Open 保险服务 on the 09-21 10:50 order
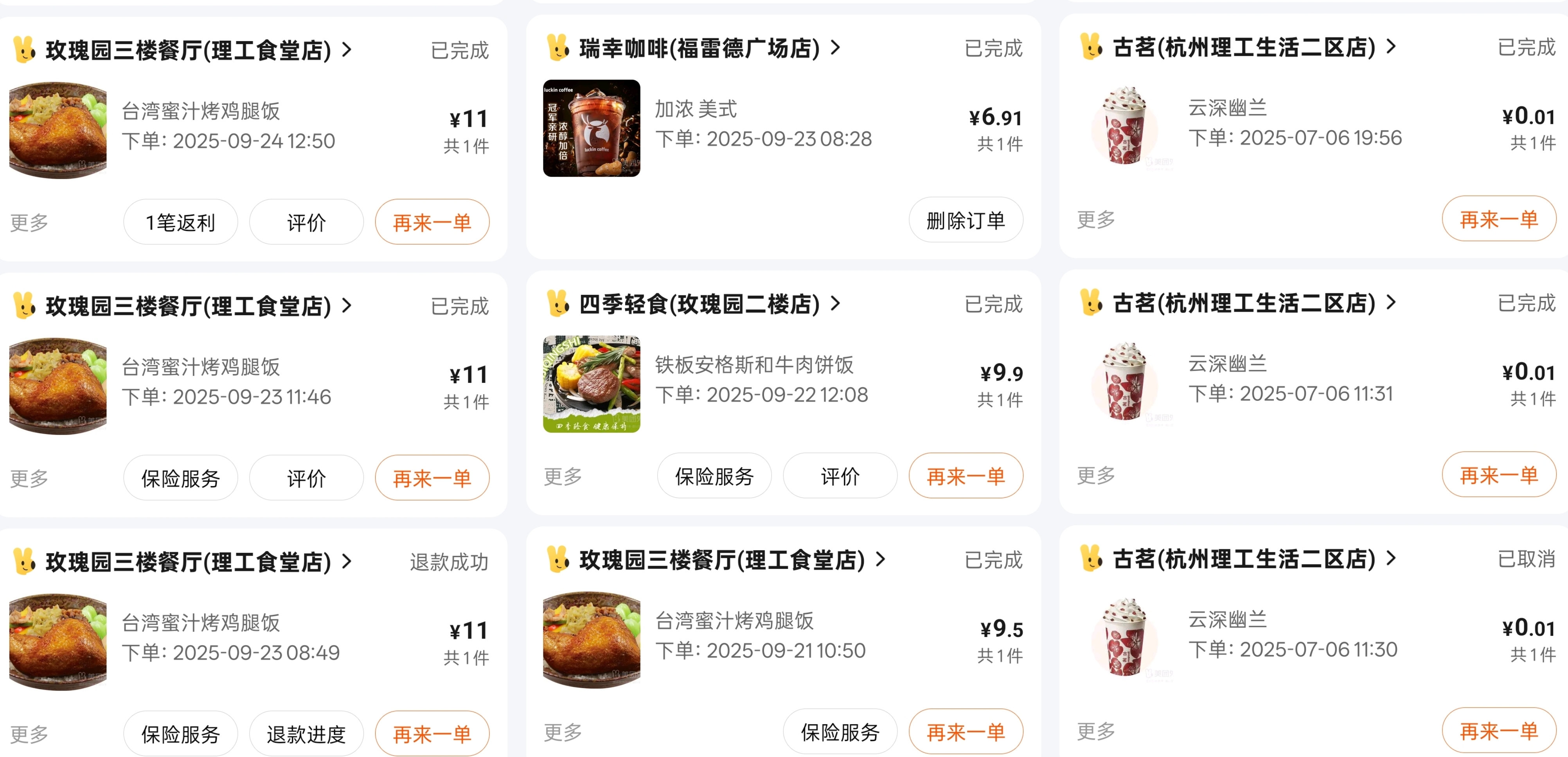Image resolution: width=1568 pixels, height=757 pixels. [x=840, y=732]
